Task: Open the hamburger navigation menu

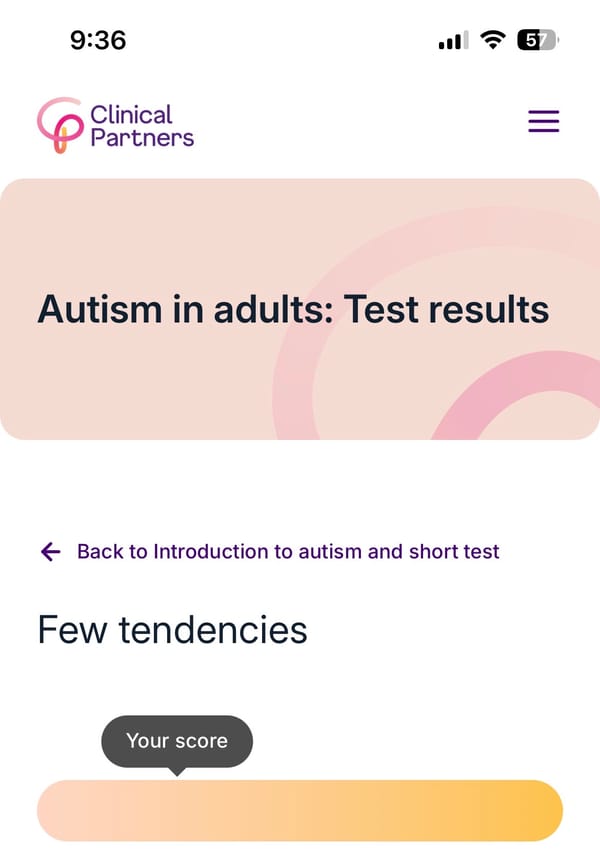Action: pyautogui.click(x=543, y=122)
